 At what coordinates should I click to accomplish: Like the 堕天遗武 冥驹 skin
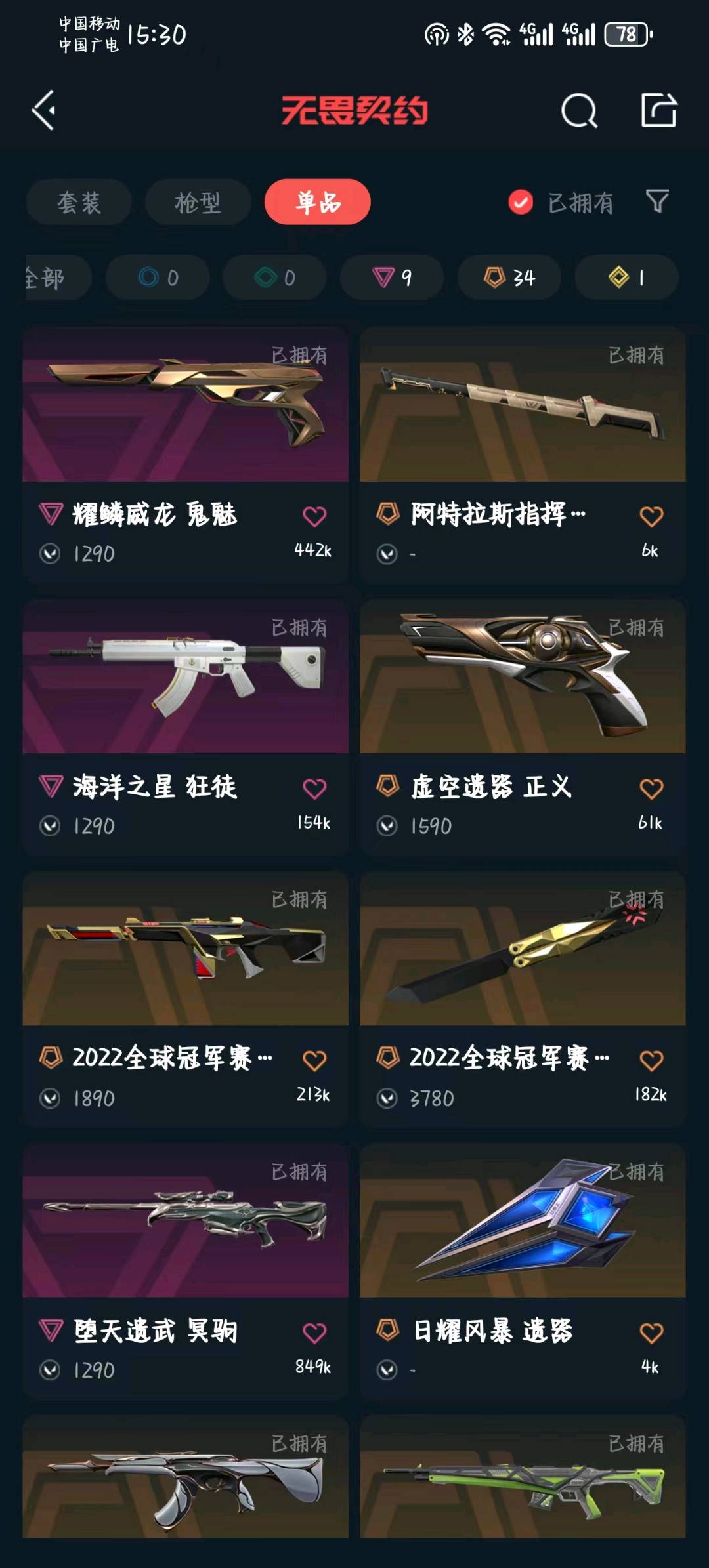pyautogui.click(x=314, y=1333)
